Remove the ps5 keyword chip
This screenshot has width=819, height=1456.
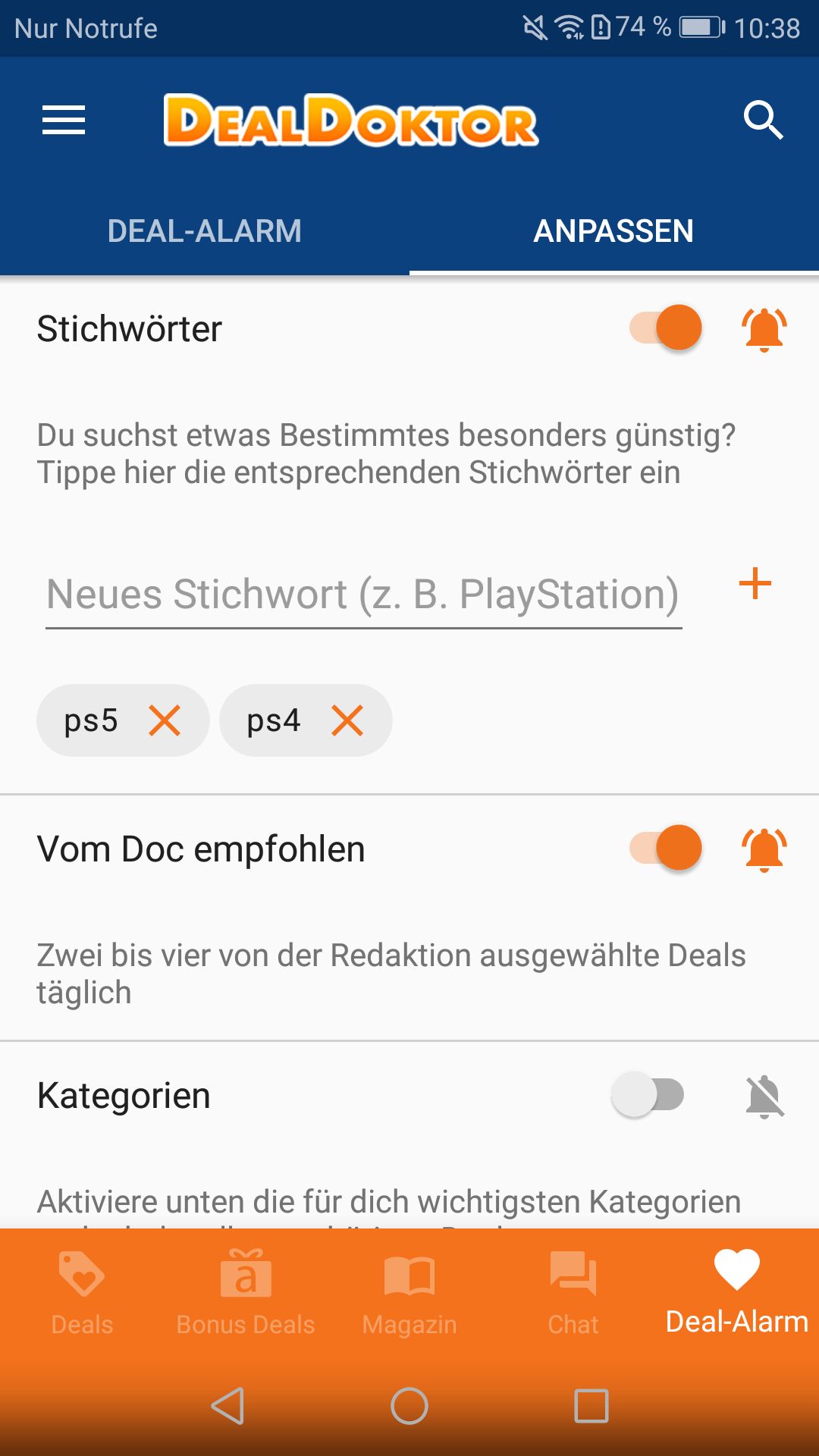point(165,720)
